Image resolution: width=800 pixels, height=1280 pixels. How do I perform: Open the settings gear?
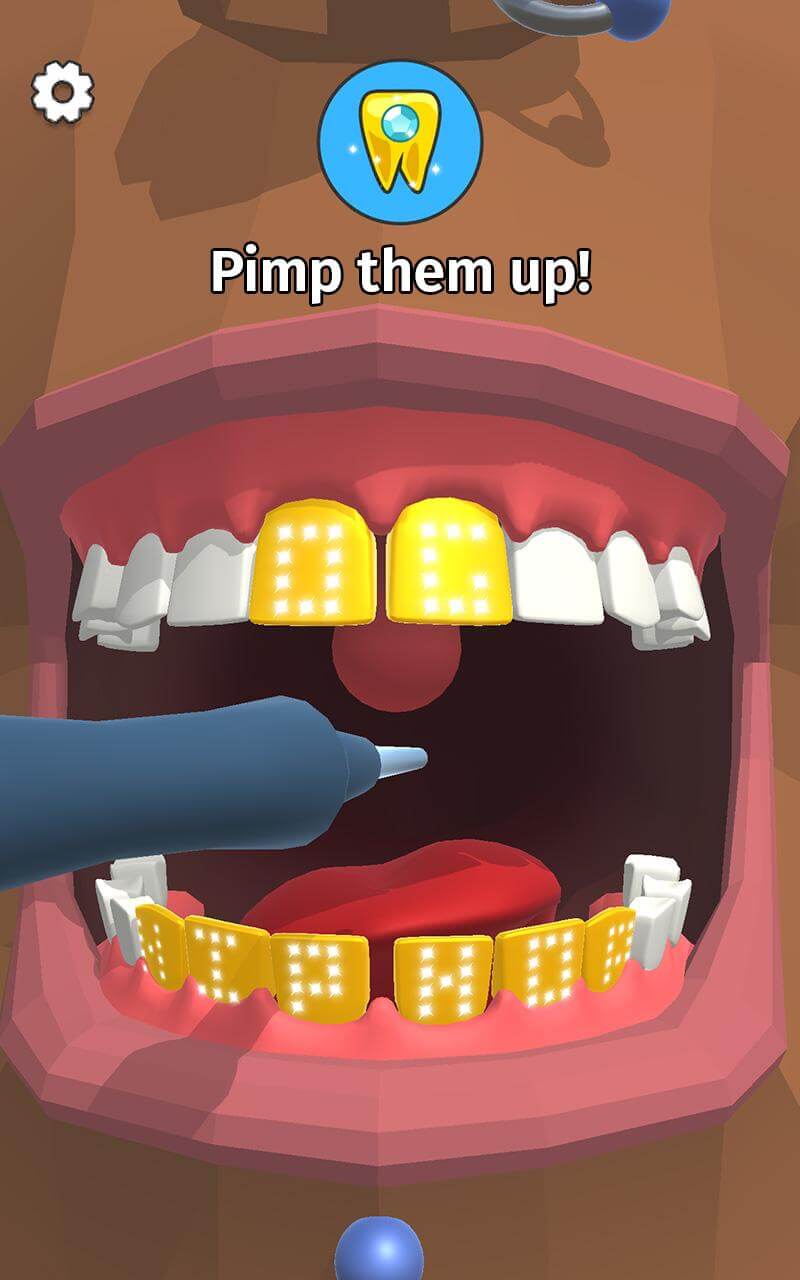point(62,92)
